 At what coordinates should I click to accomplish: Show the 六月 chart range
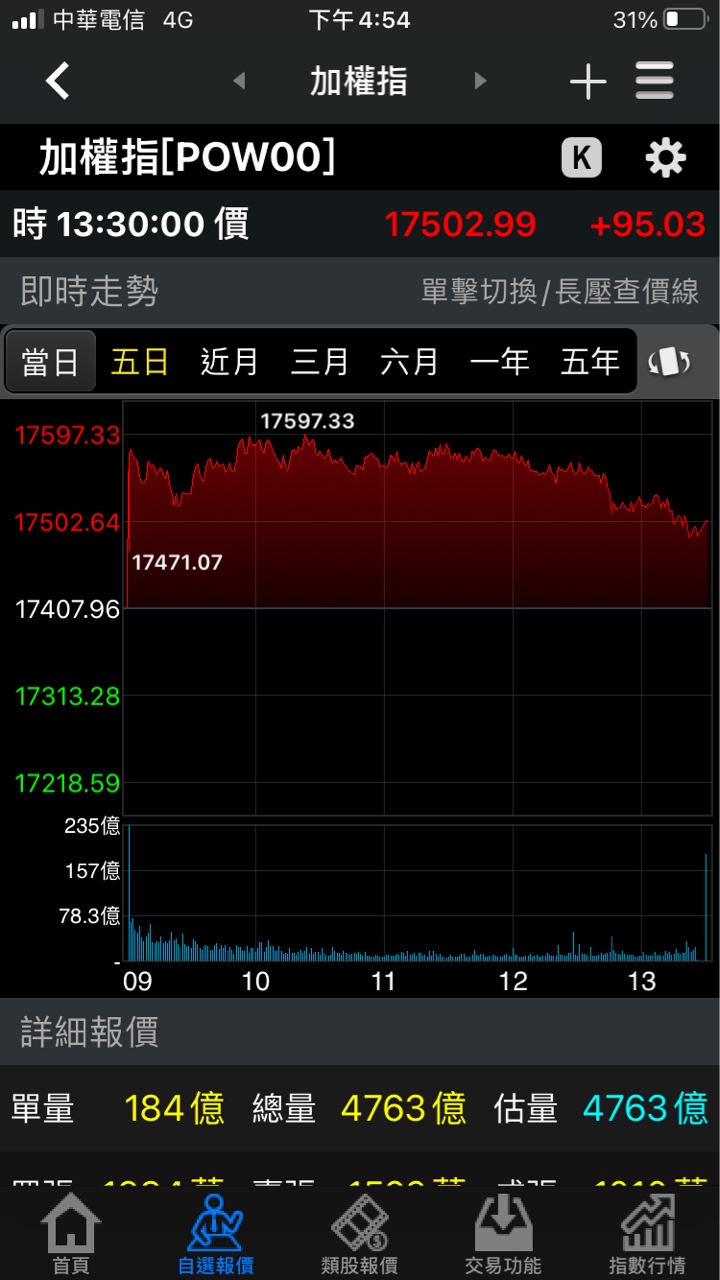pyautogui.click(x=409, y=361)
